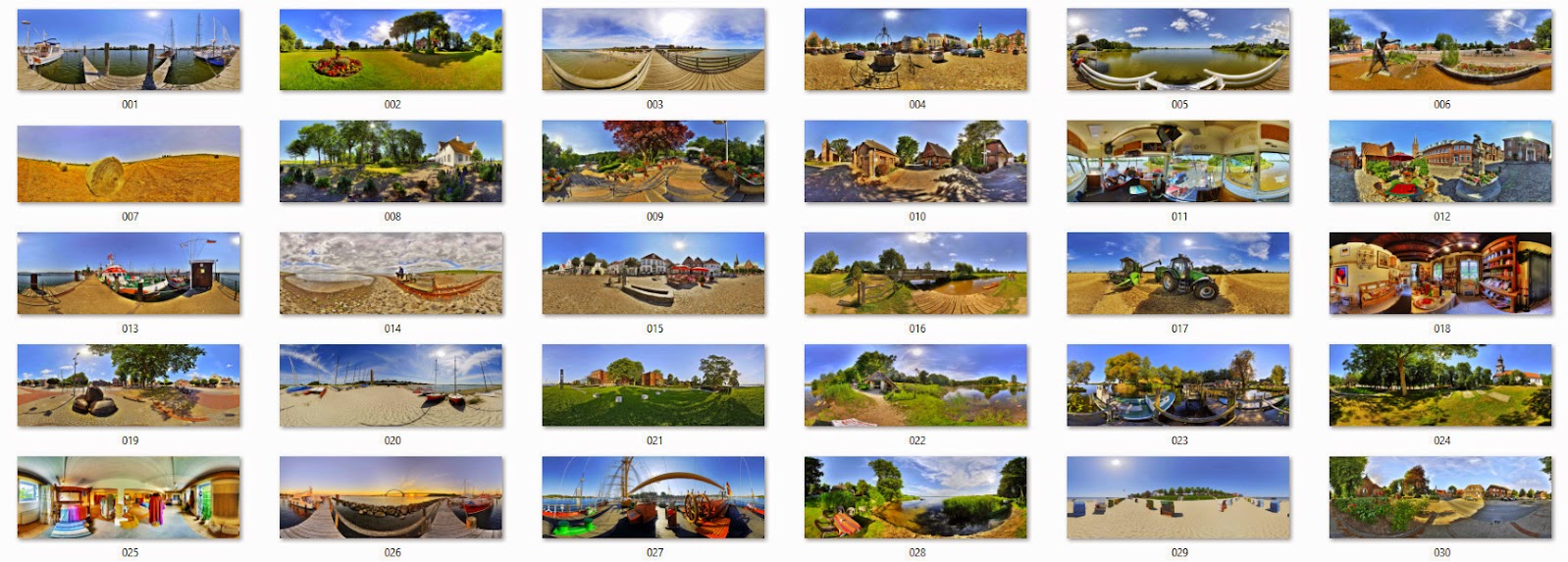This screenshot has height=562, width=1568.
Task: Open panorama 007 with the hay bale
Action: point(129,163)
